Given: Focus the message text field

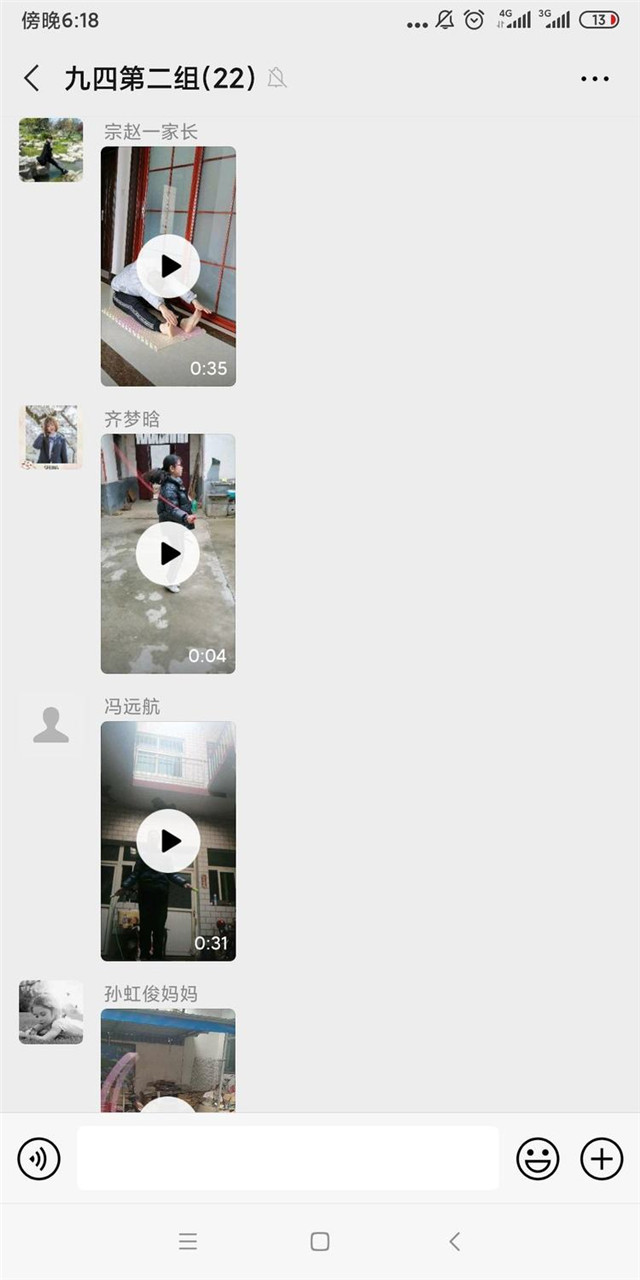Looking at the screenshot, I should click(x=288, y=1159).
